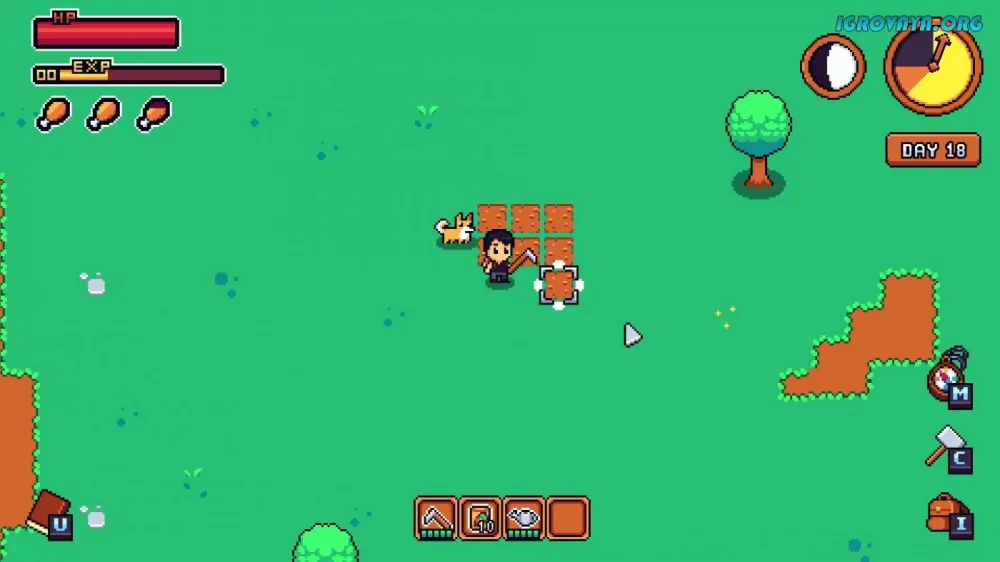Open the journal book icon
Screen dimensions: 1000x562
pos(50,513)
